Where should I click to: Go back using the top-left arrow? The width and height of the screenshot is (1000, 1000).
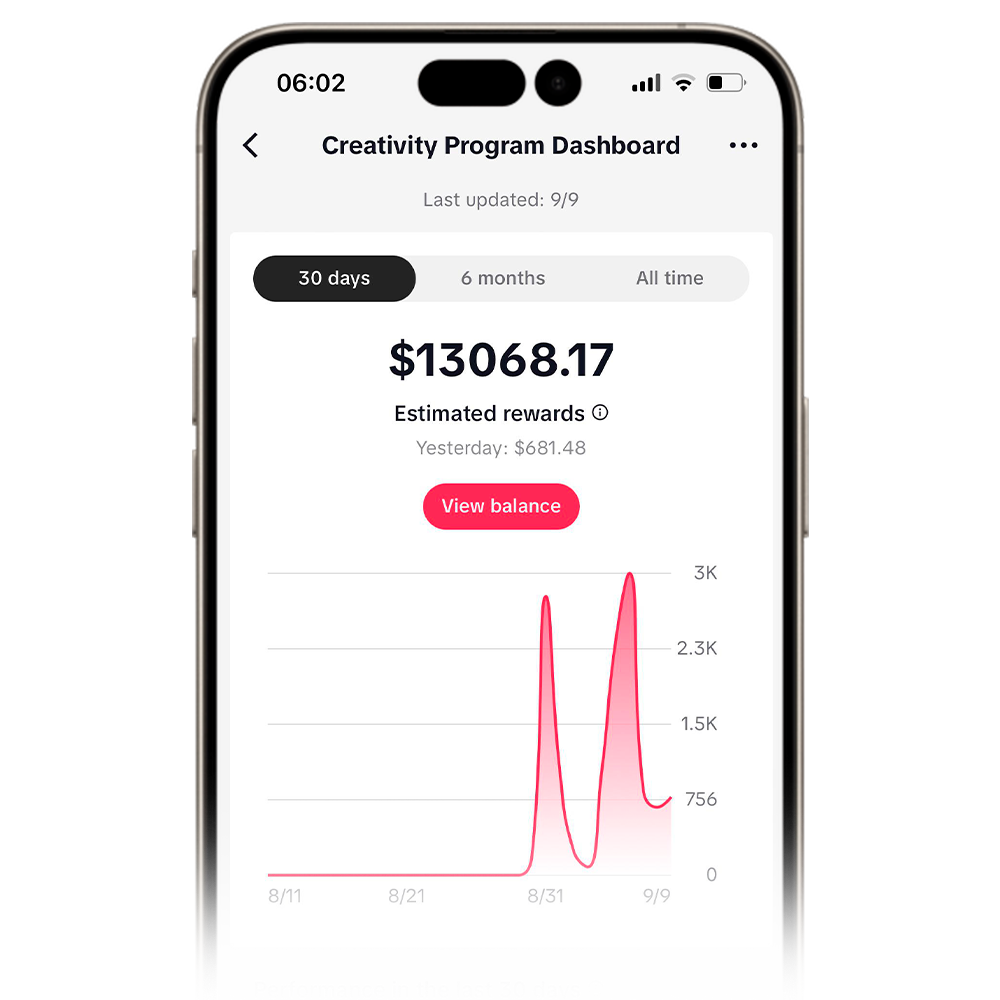(251, 145)
